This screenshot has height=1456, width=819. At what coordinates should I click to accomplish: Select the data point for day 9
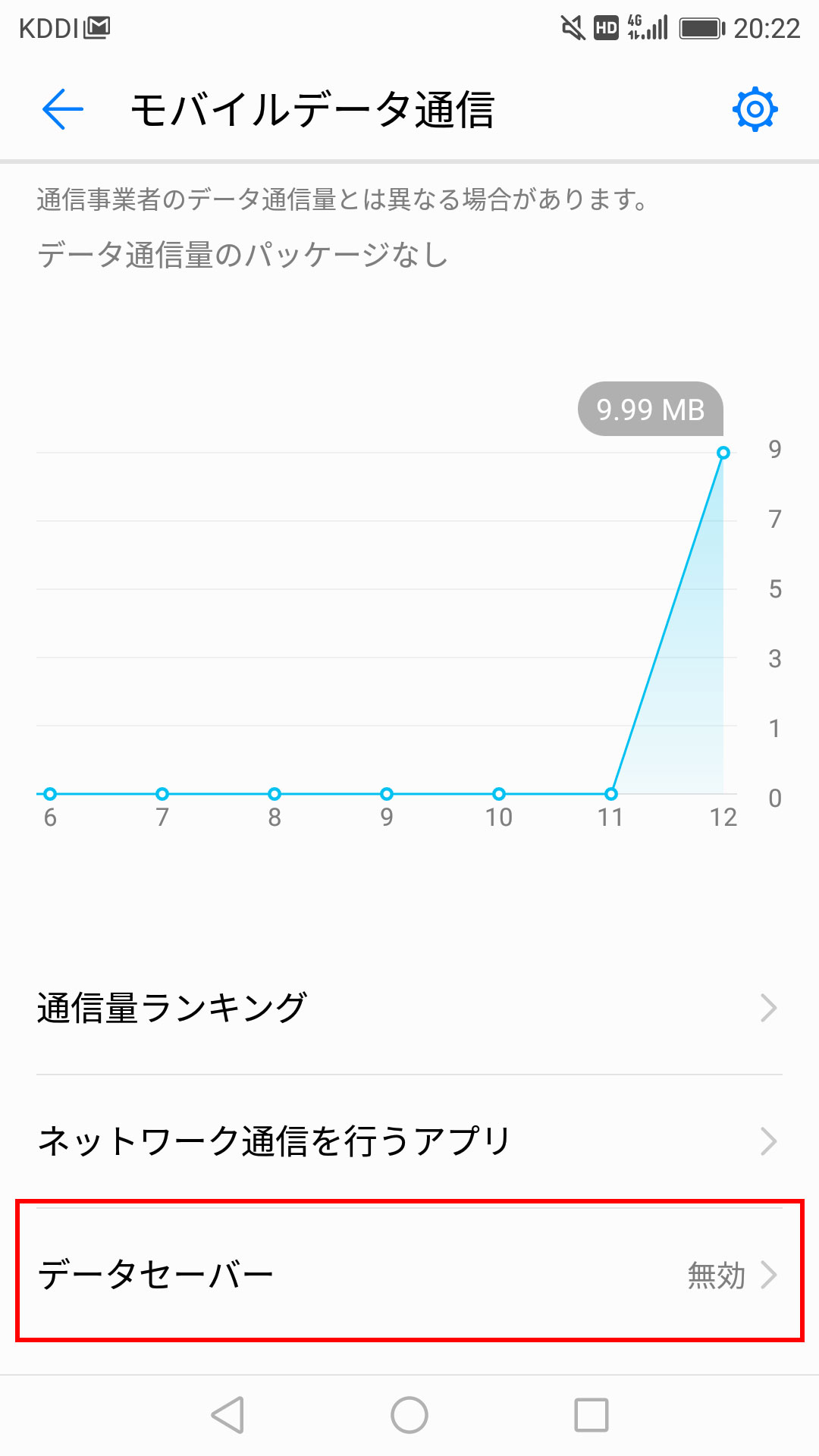(387, 794)
